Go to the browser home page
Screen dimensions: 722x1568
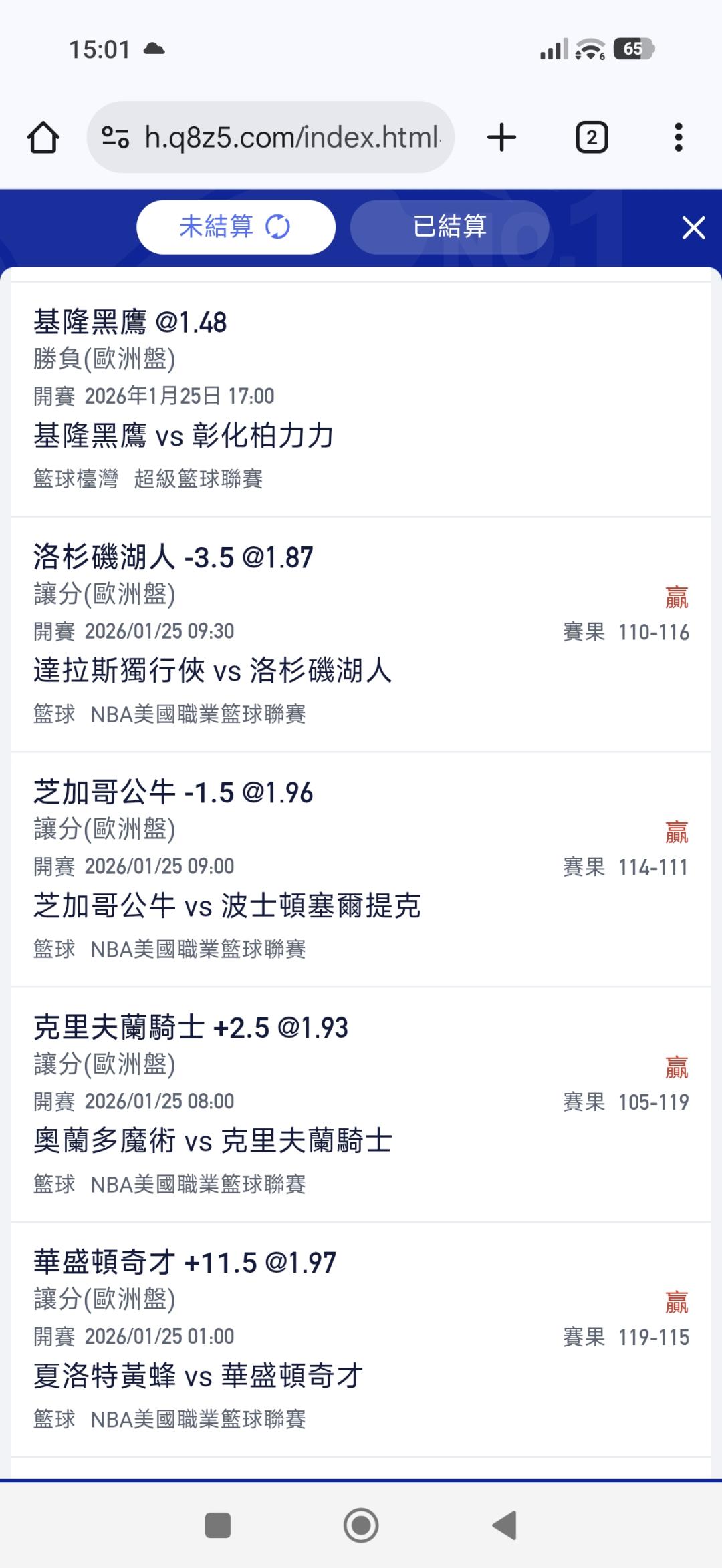pyautogui.click(x=43, y=138)
